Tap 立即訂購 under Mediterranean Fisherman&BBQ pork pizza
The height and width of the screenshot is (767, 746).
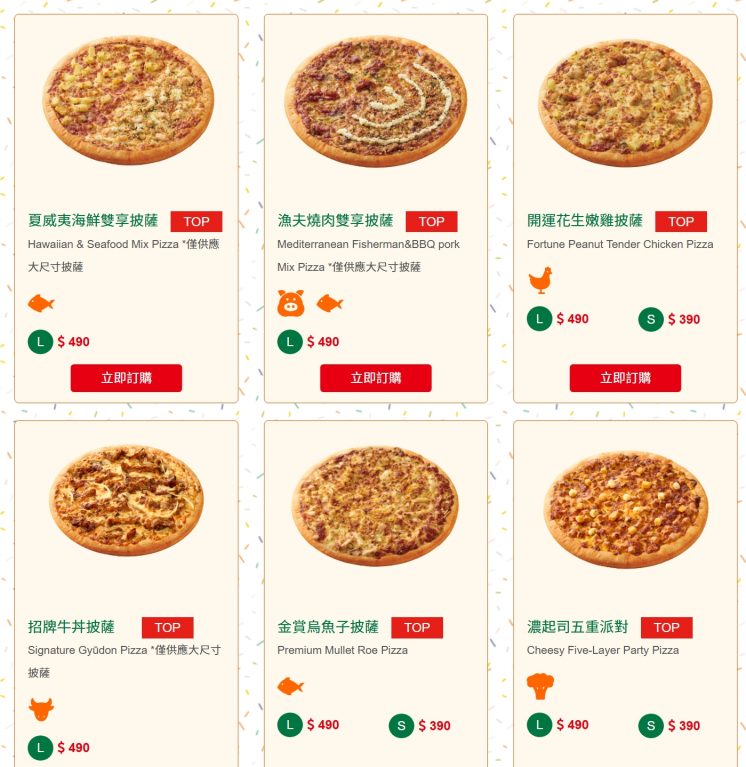pyautogui.click(x=375, y=378)
